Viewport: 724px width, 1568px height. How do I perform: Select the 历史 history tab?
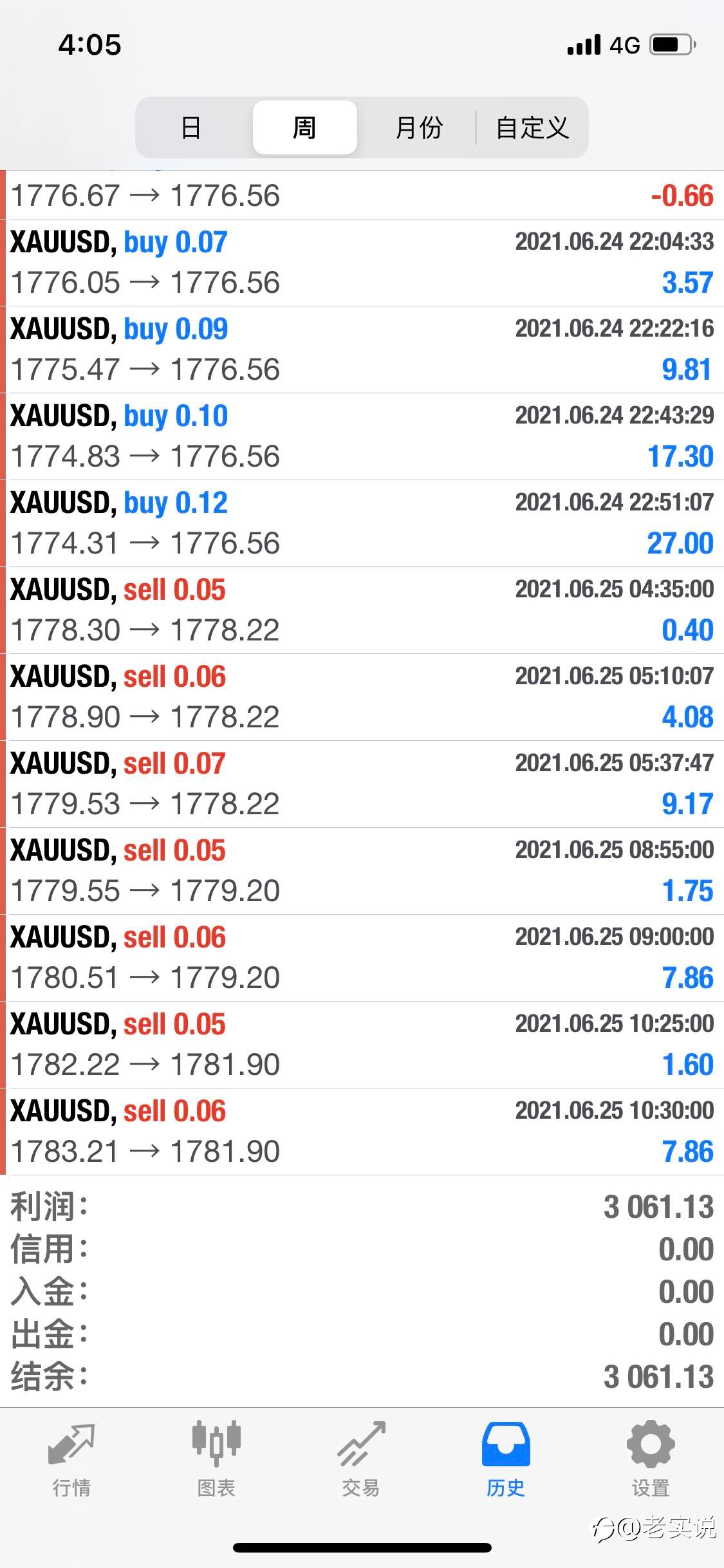[x=506, y=1460]
